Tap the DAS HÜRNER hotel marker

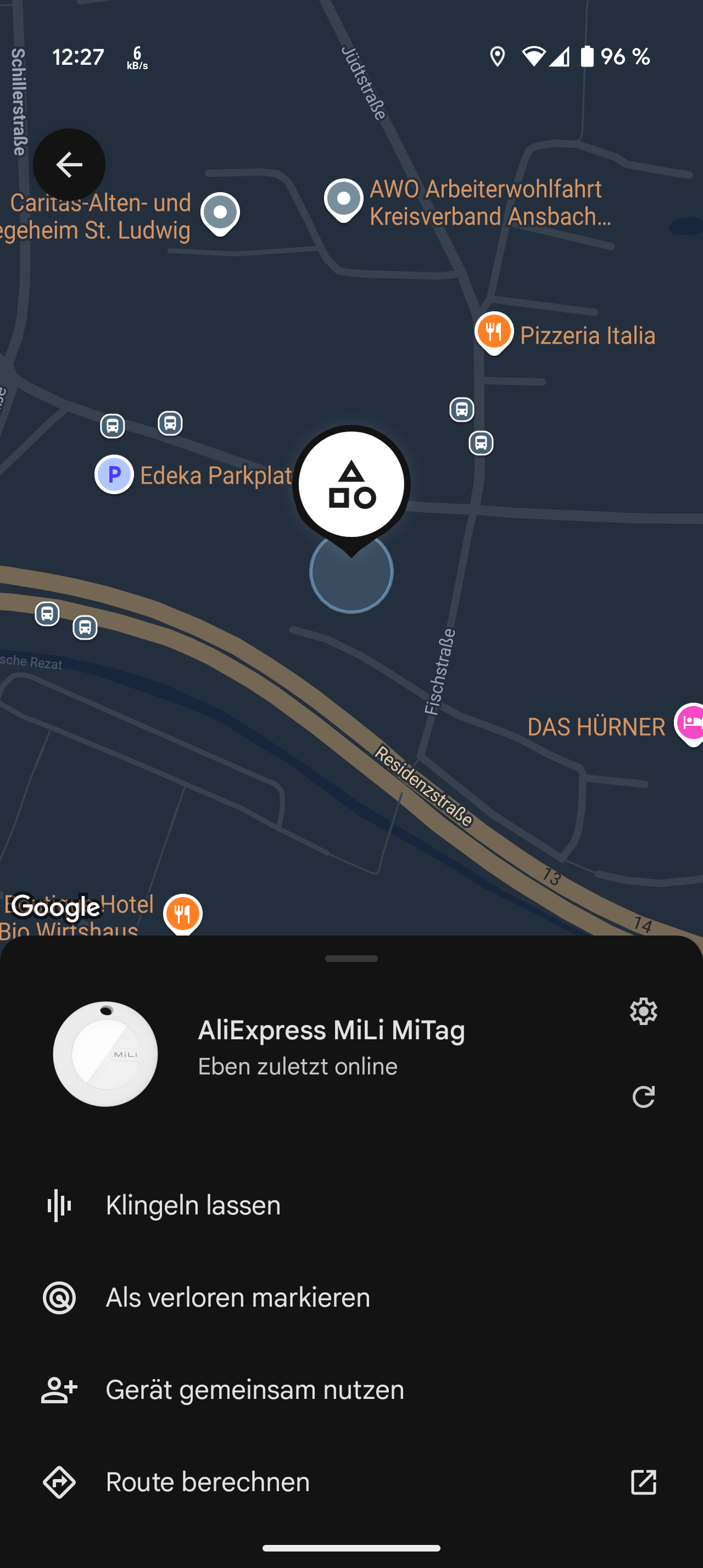point(690,724)
